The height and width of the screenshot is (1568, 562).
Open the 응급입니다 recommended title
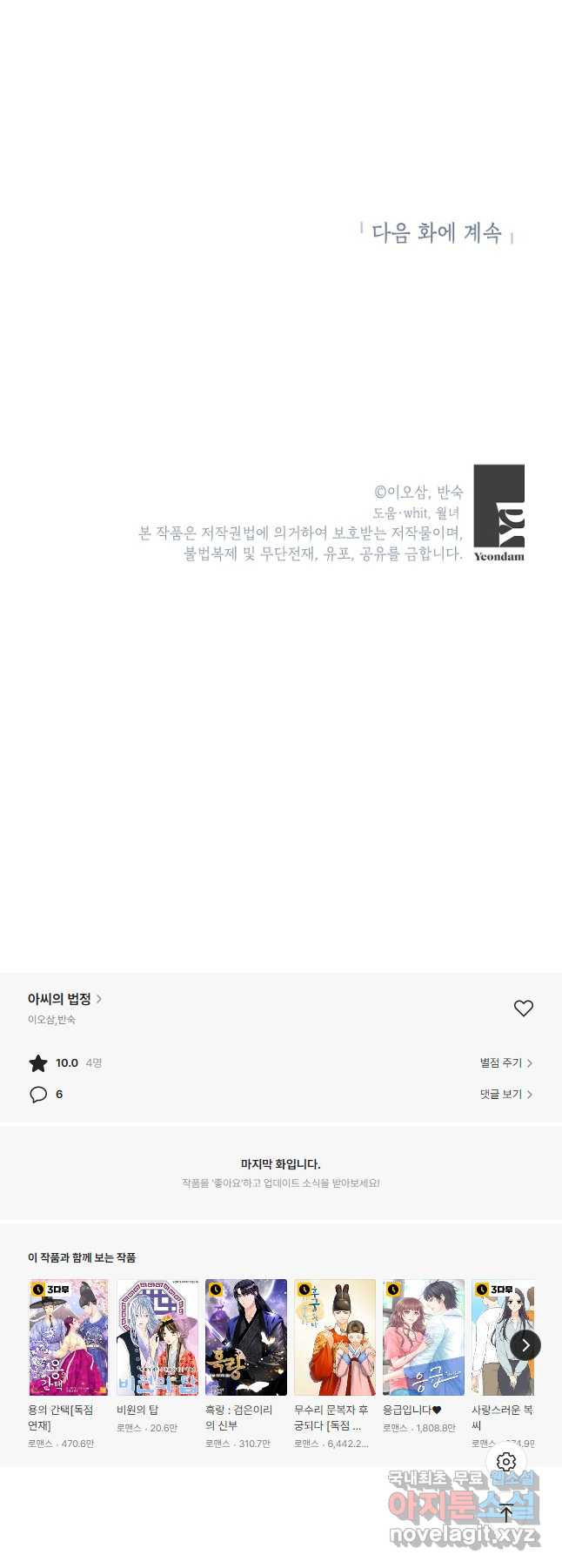[424, 1337]
